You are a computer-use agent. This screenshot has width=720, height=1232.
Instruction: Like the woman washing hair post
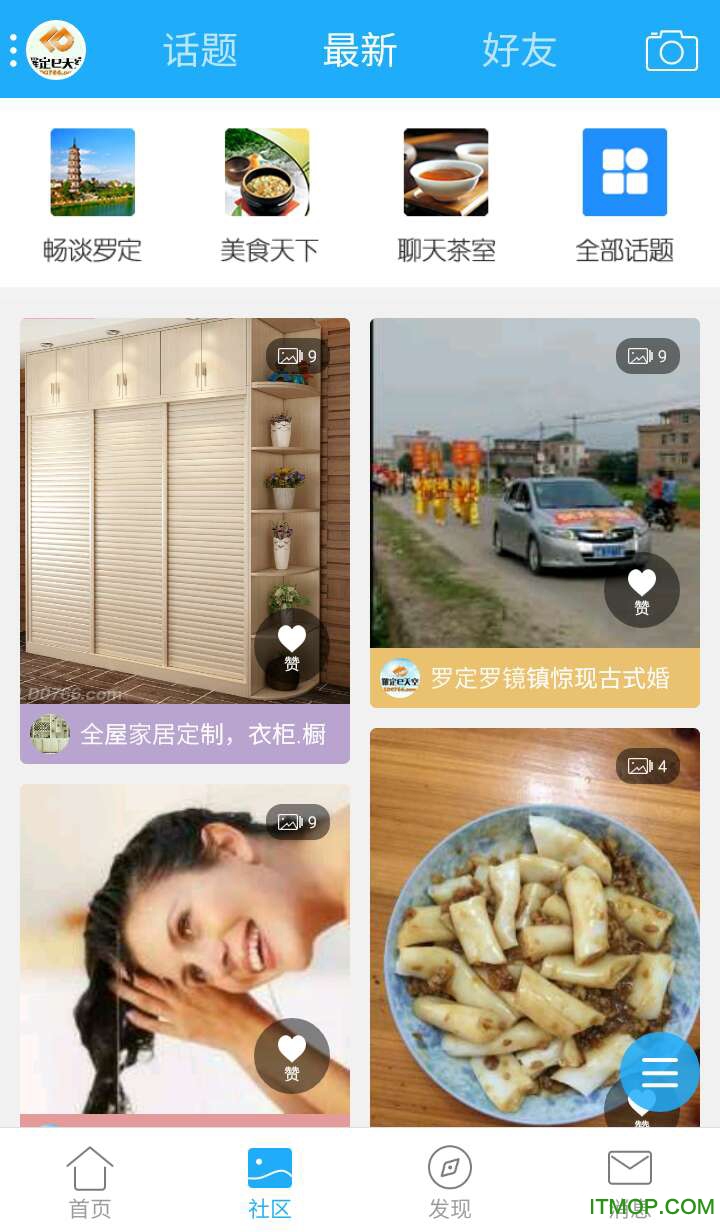291,1054
